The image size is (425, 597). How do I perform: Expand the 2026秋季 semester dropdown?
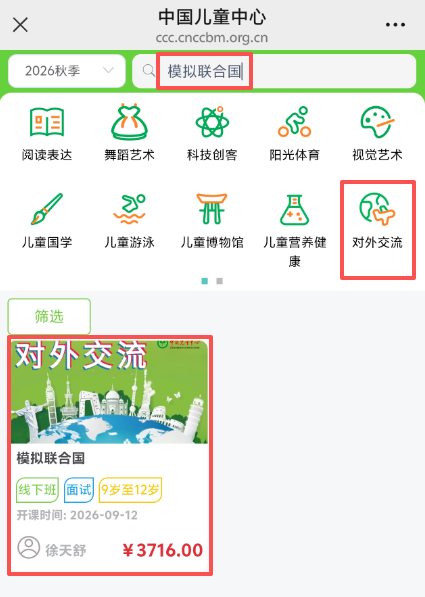click(67, 71)
